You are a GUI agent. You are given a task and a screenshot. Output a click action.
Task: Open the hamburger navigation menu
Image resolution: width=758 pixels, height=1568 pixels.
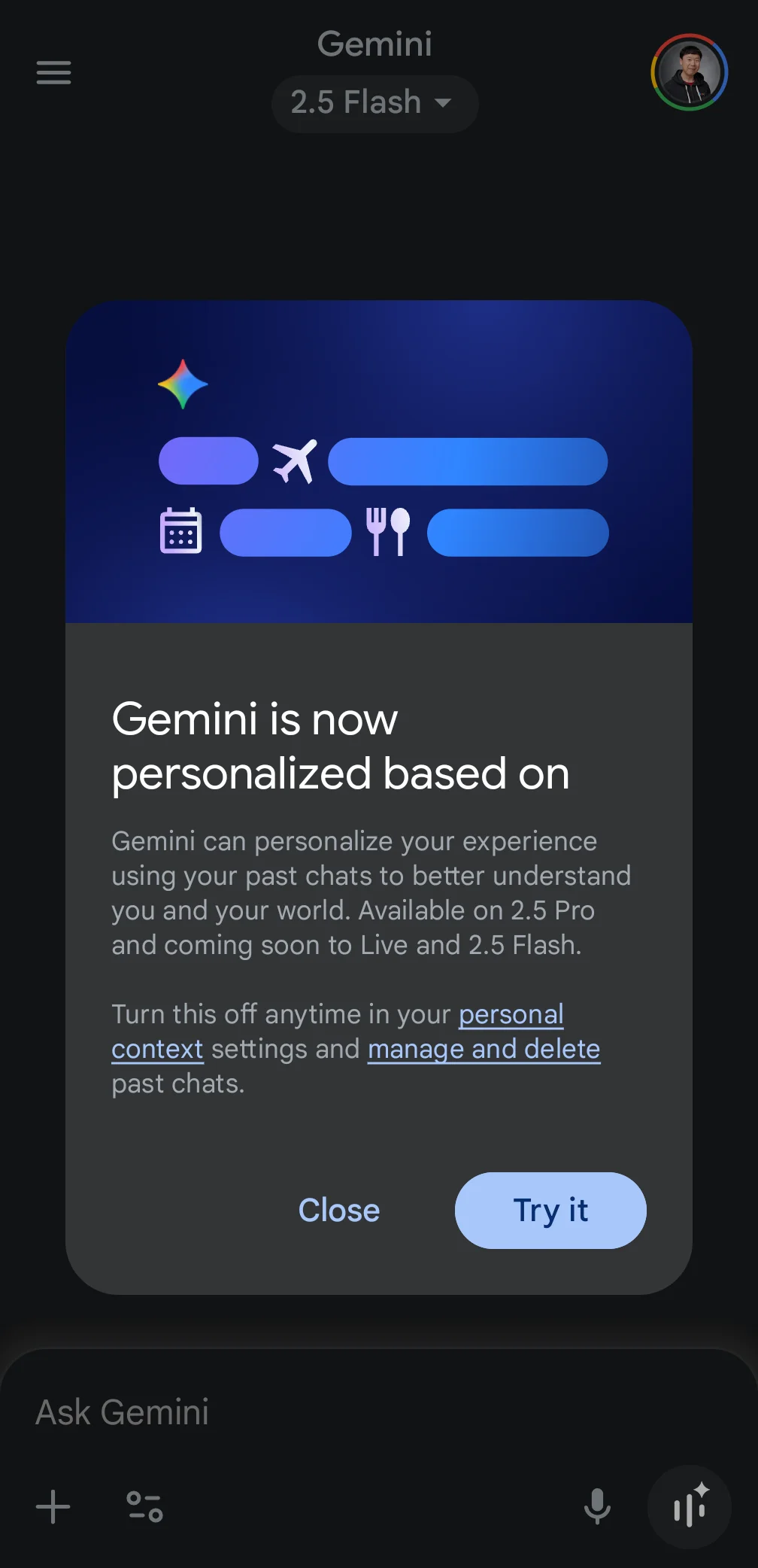[x=53, y=73]
